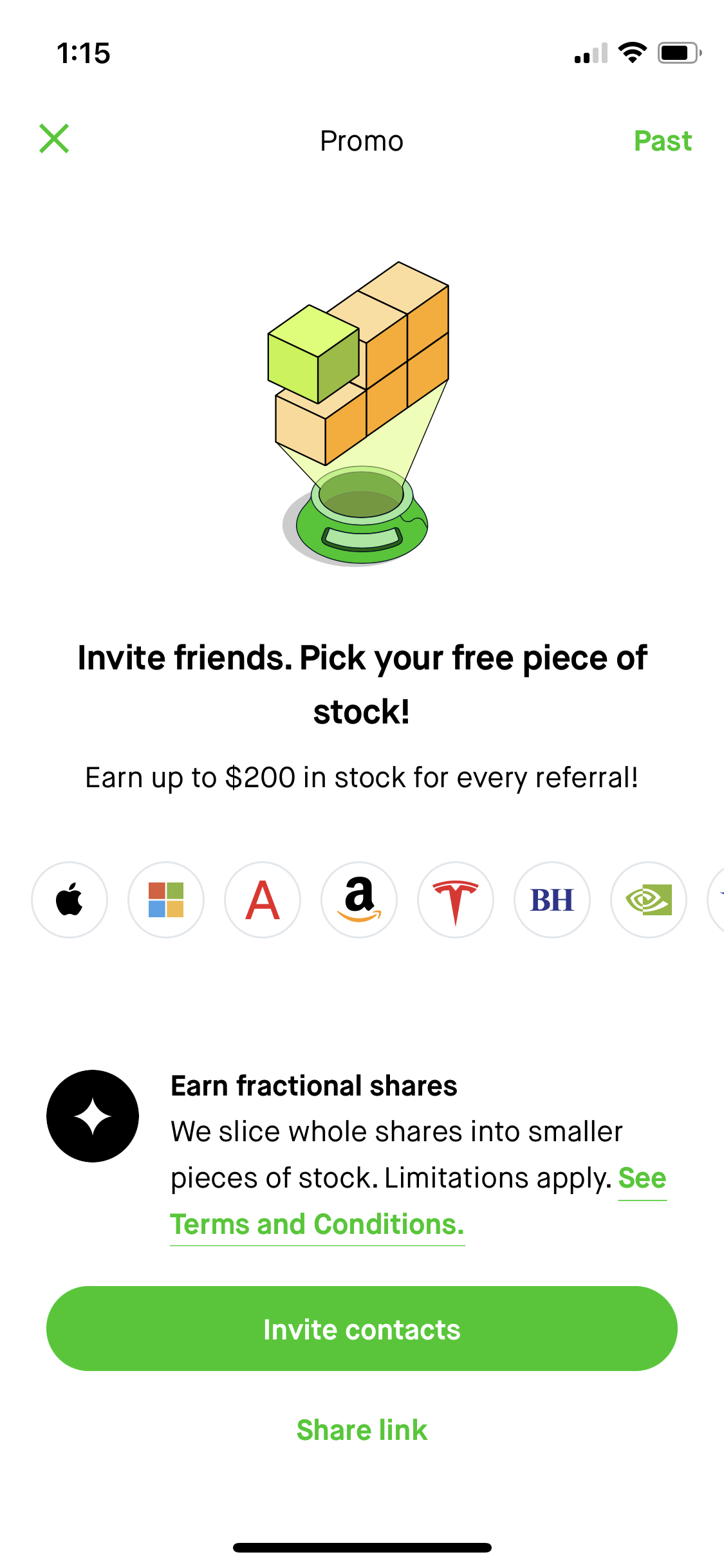Pick the Amazon stock icon
Screen dimensions: 724x1568
(359, 900)
